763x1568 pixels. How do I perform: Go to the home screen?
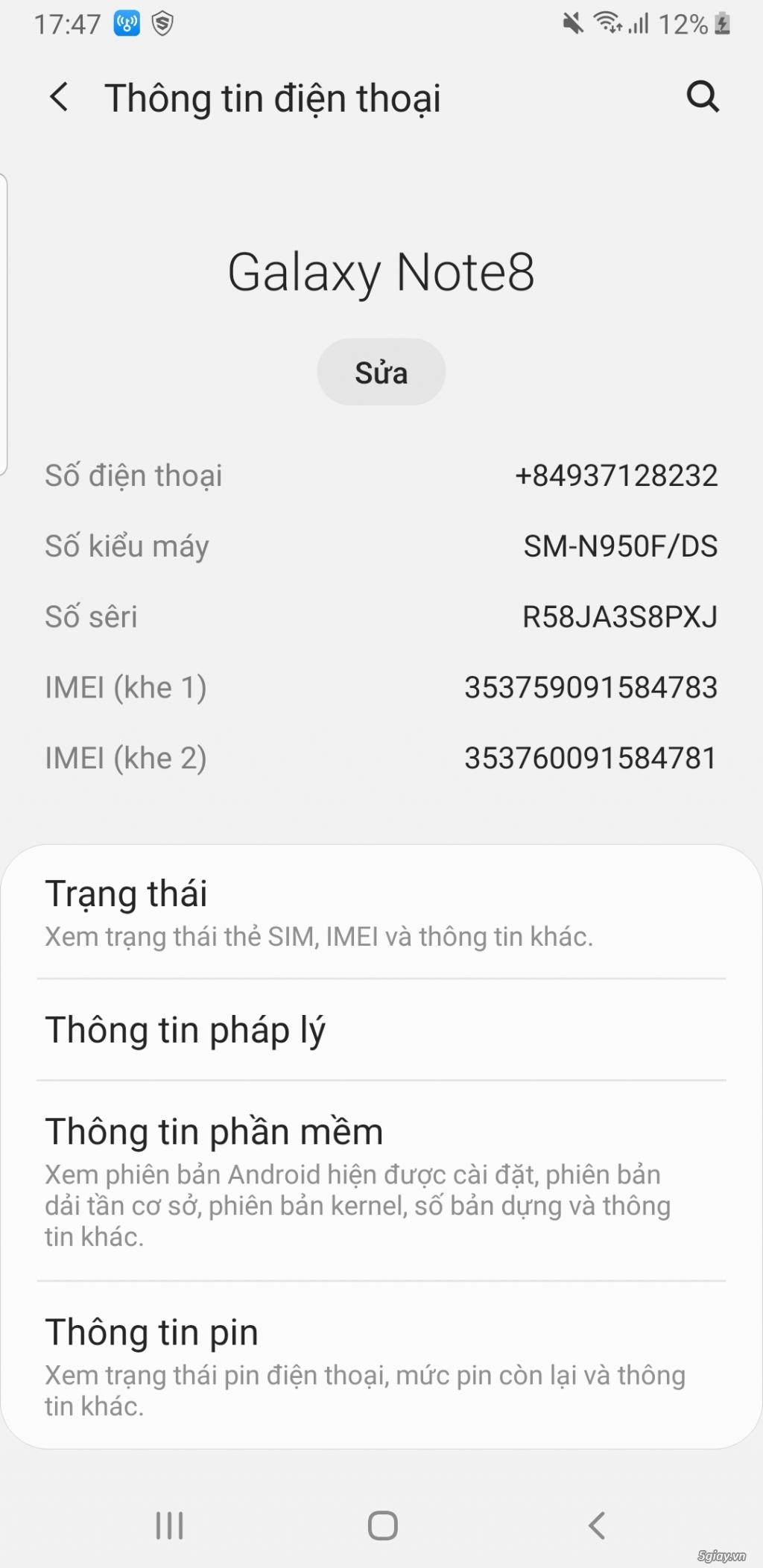tap(382, 1526)
